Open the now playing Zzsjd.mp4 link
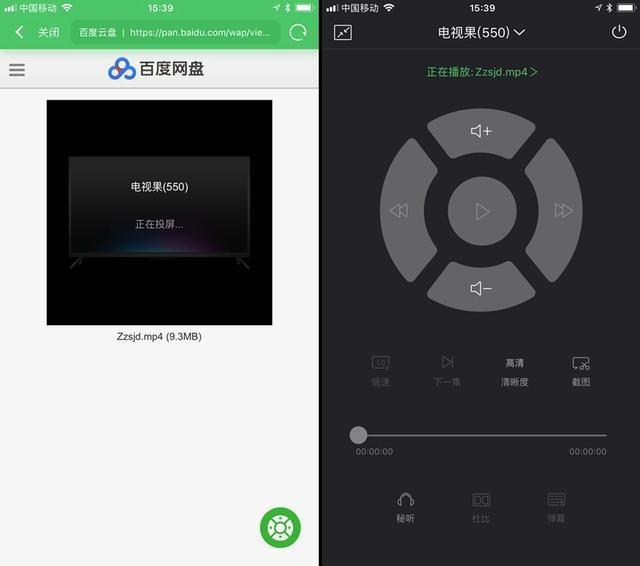Image resolution: width=640 pixels, height=566 pixels. [x=482, y=72]
